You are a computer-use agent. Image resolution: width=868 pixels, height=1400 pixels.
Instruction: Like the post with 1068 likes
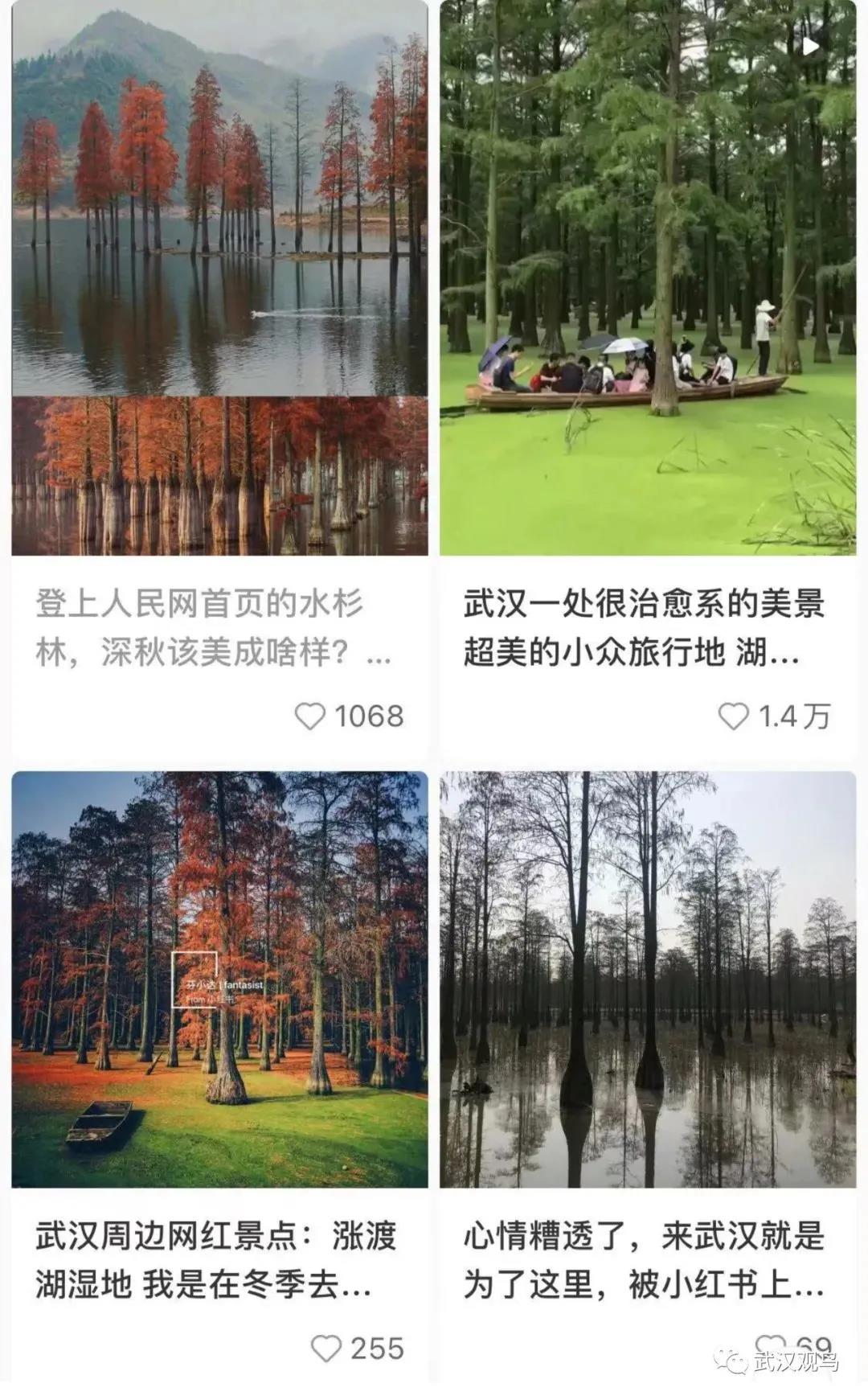(x=310, y=716)
